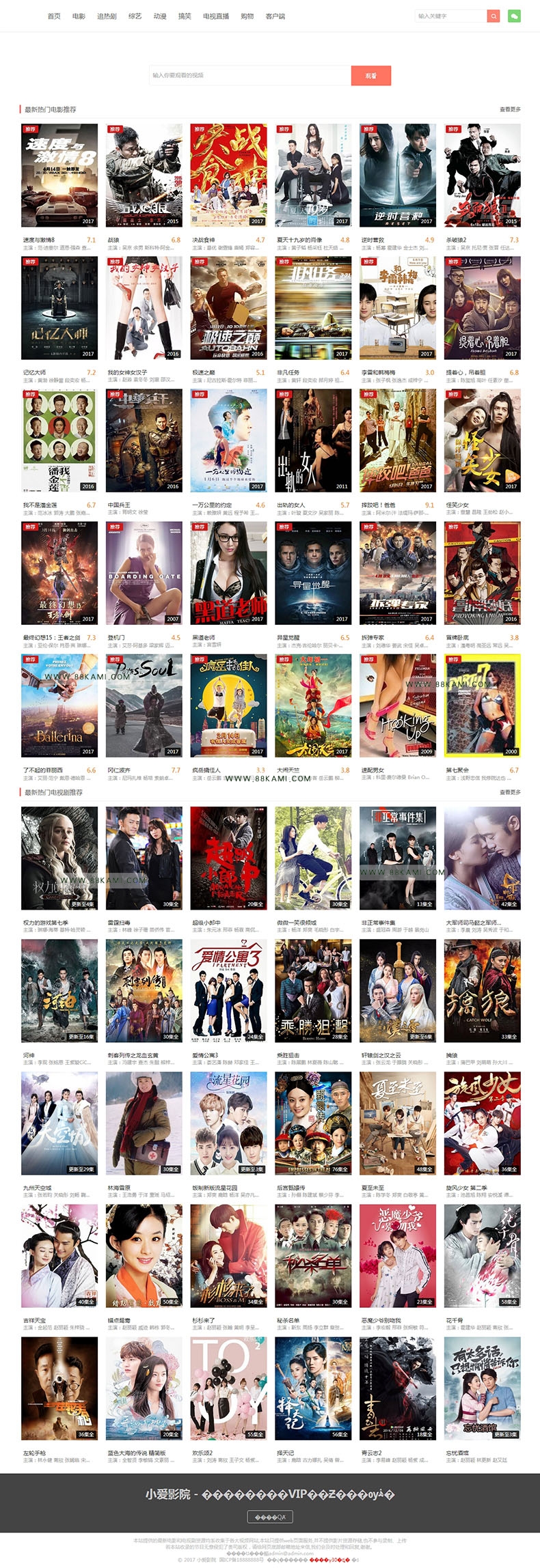Open the 记忆大师 movie poster
This screenshot has width=540, height=1568.
point(59,307)
